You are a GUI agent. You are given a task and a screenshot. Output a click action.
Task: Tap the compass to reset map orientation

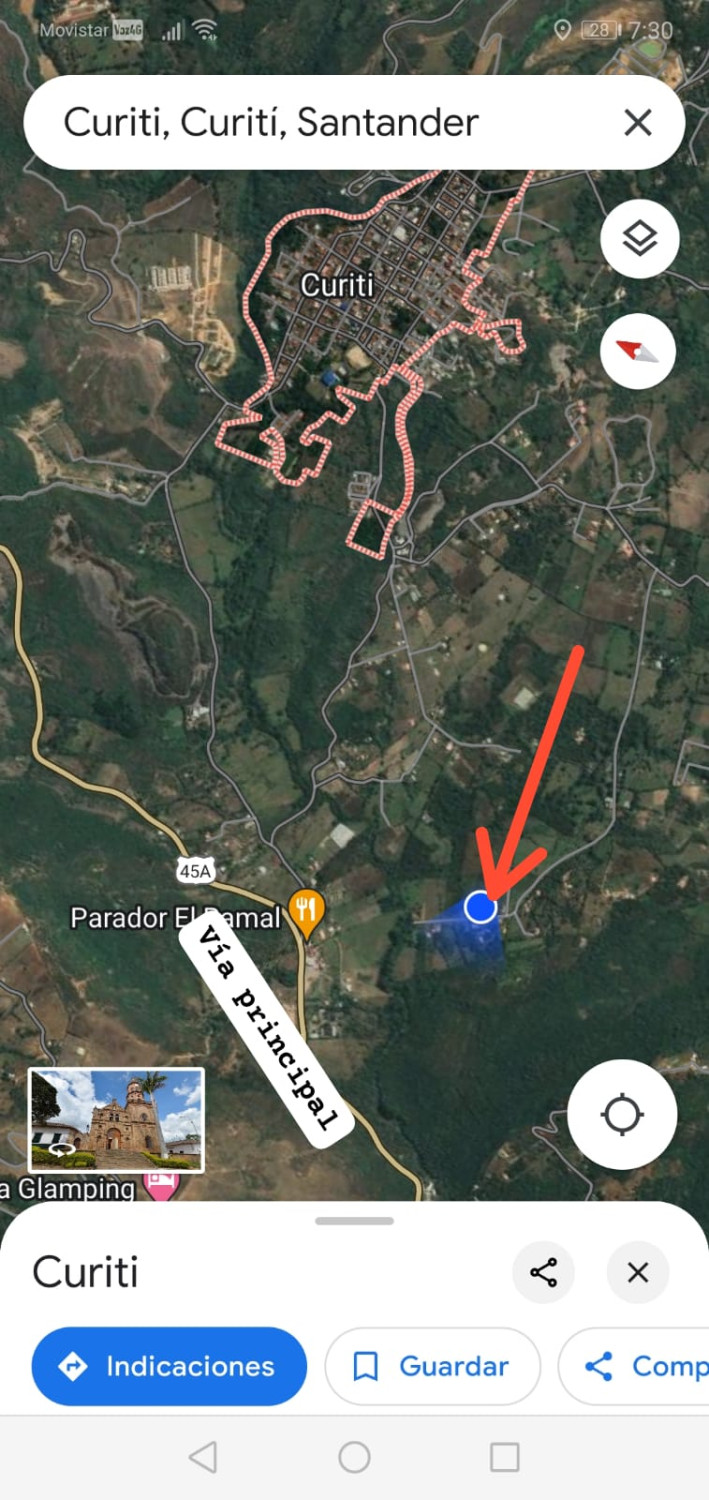coord(638,352)
